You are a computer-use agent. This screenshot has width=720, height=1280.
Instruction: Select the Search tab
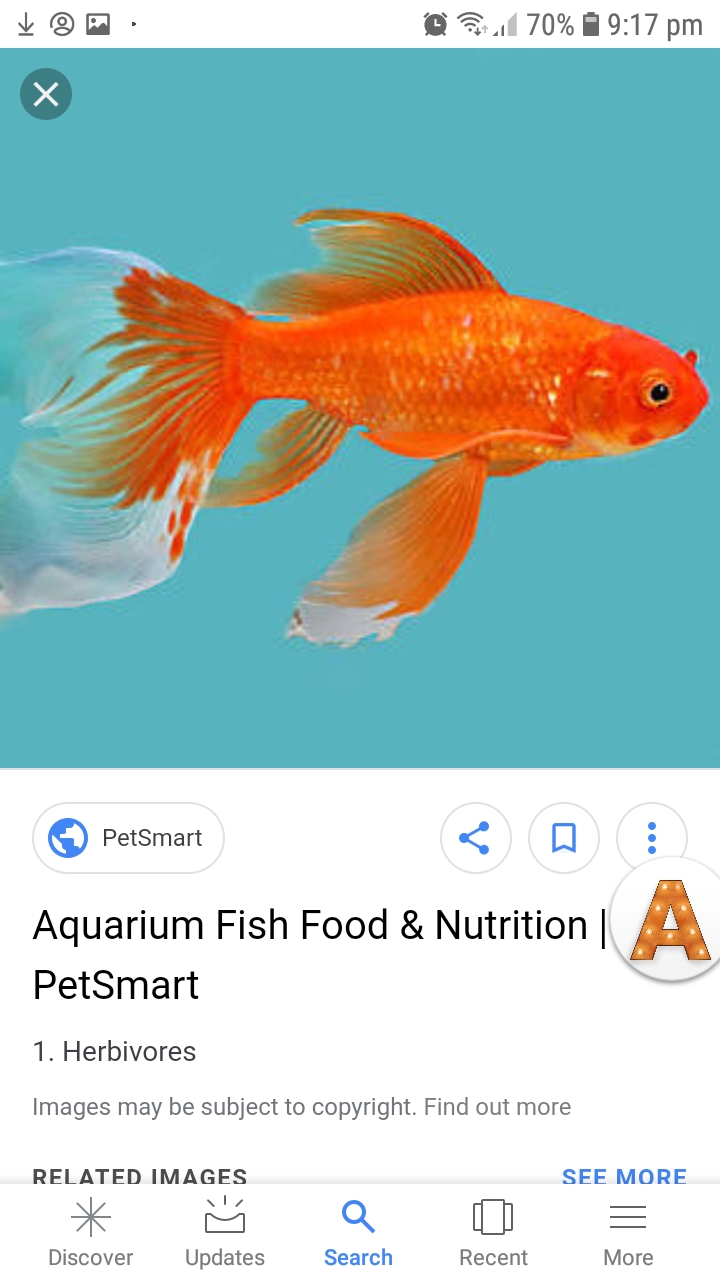(x=358, y=1232)
